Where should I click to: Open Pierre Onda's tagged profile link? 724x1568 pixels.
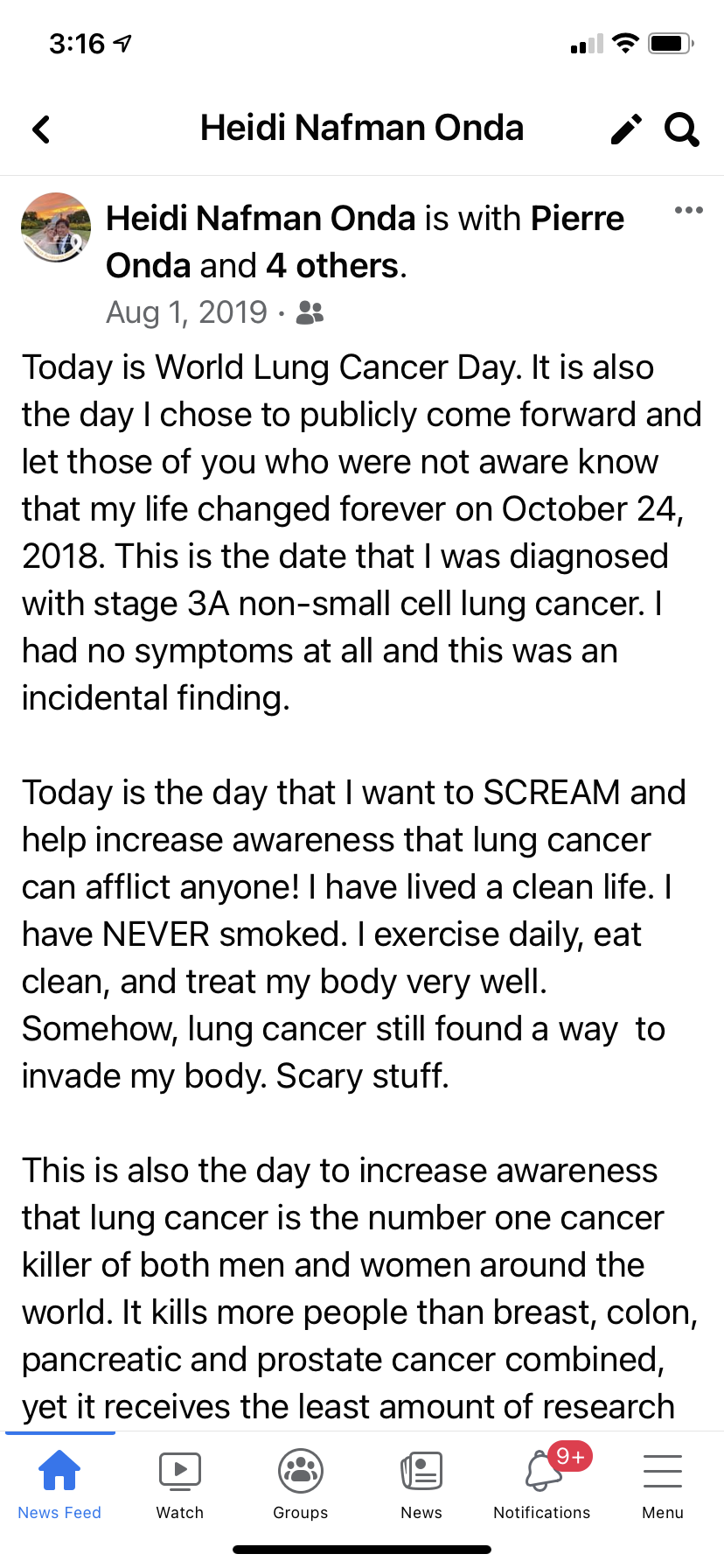point(365,241)
